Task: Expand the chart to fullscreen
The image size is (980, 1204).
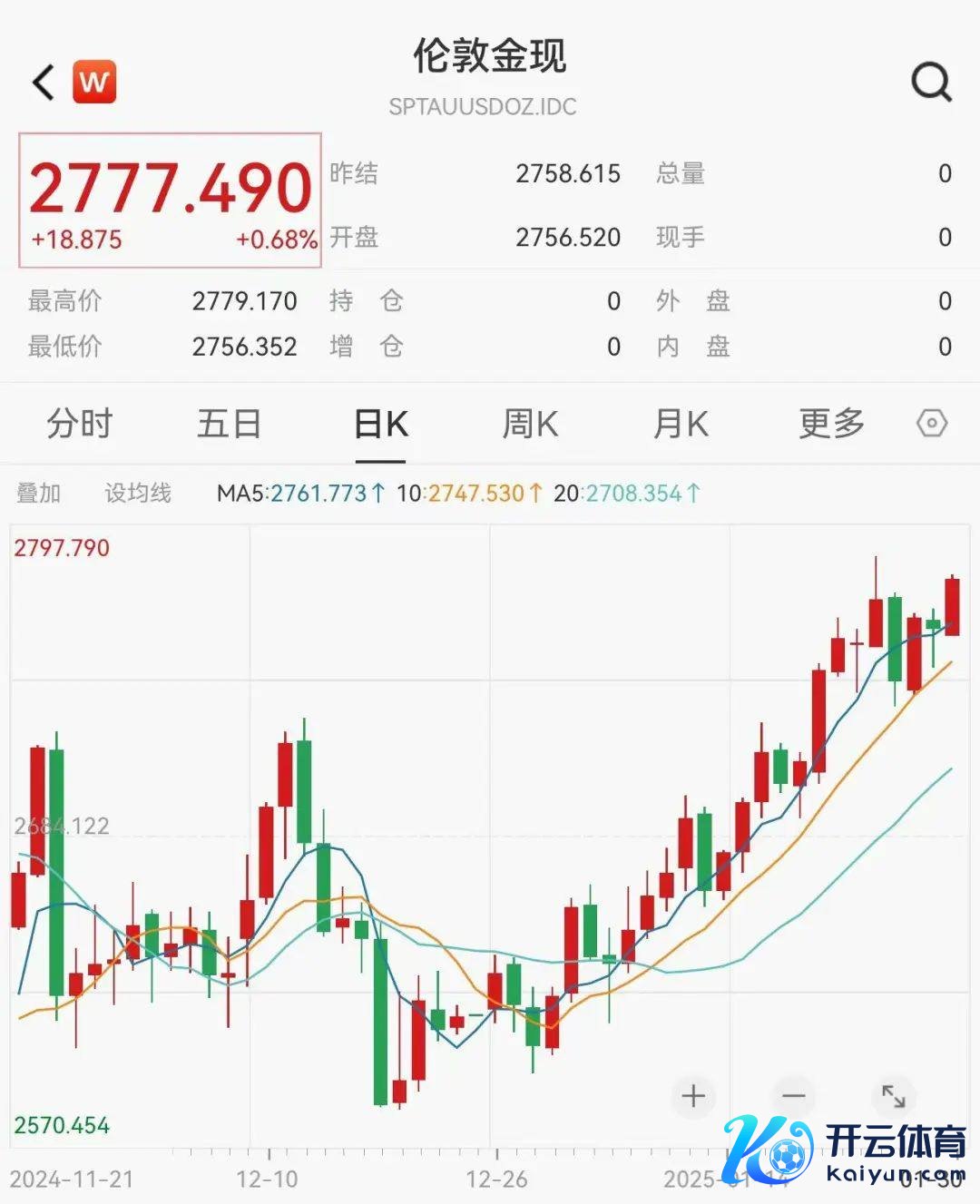Action: (894, 1096)
